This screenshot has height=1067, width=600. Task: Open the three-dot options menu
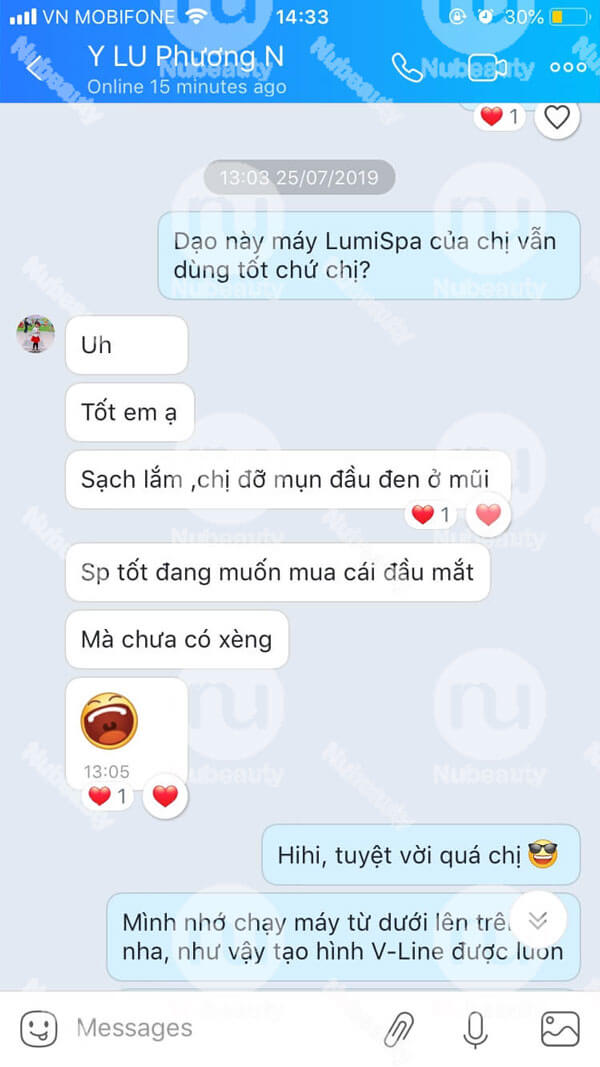point(568,67)
